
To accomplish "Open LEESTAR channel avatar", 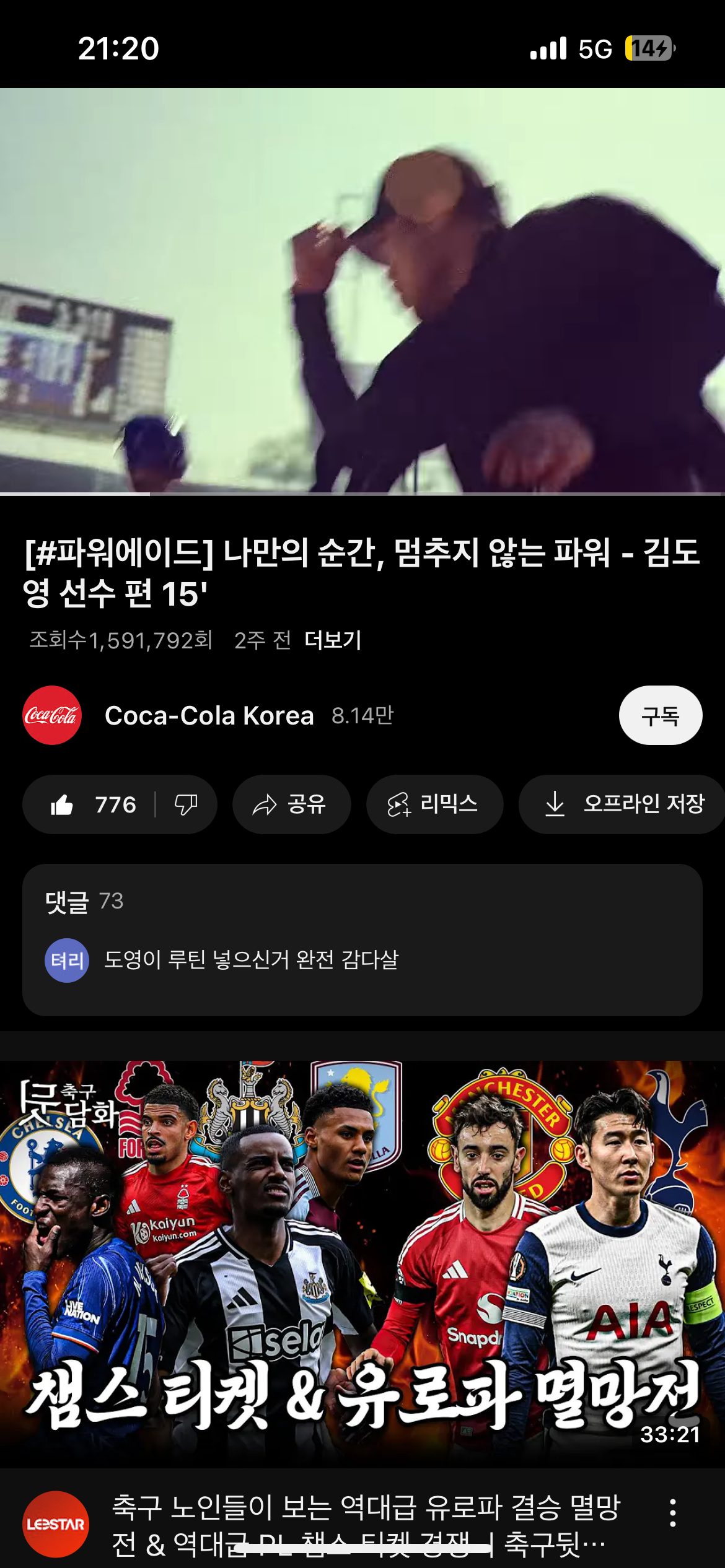I will (x=56, y=1524).
